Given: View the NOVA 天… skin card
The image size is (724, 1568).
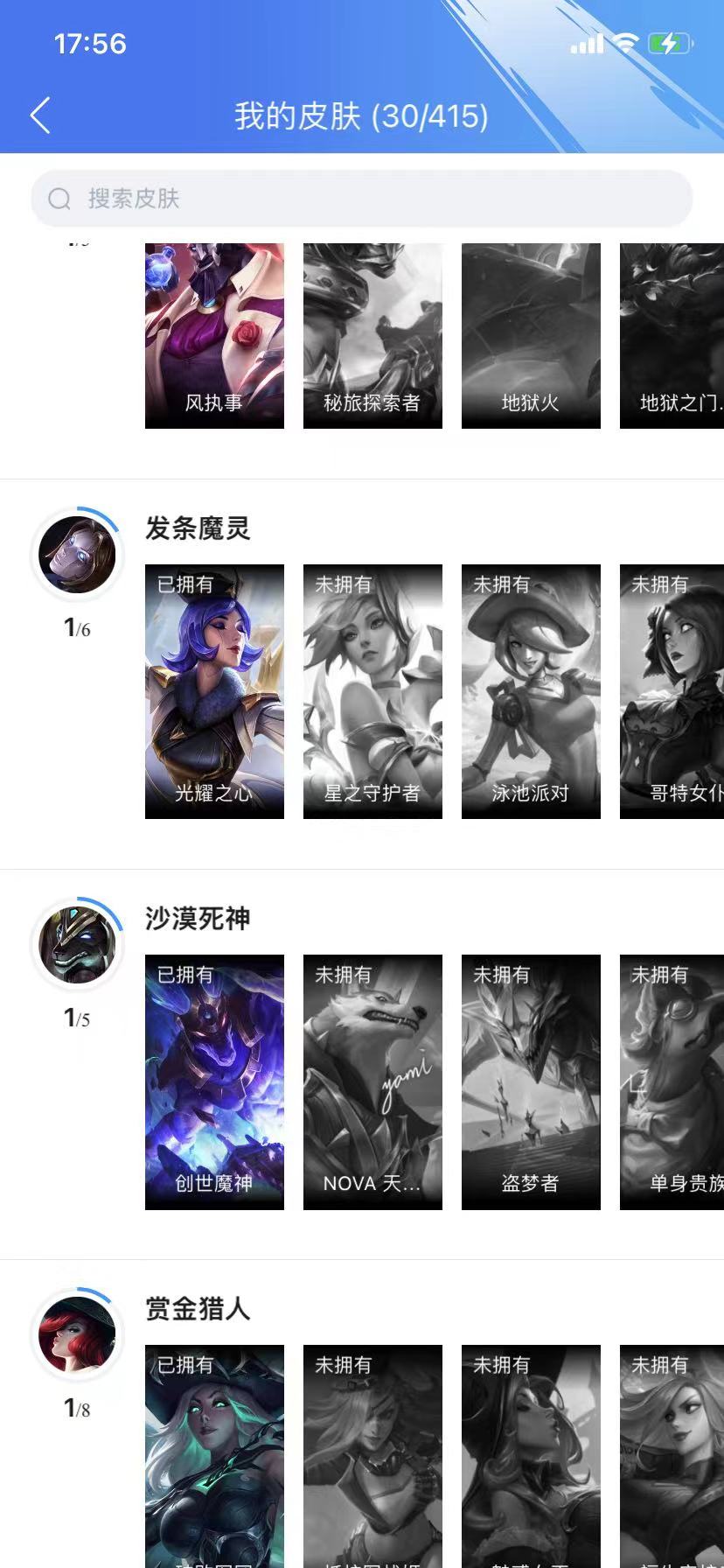Looking at the screenshot, I should (372, 1081).
